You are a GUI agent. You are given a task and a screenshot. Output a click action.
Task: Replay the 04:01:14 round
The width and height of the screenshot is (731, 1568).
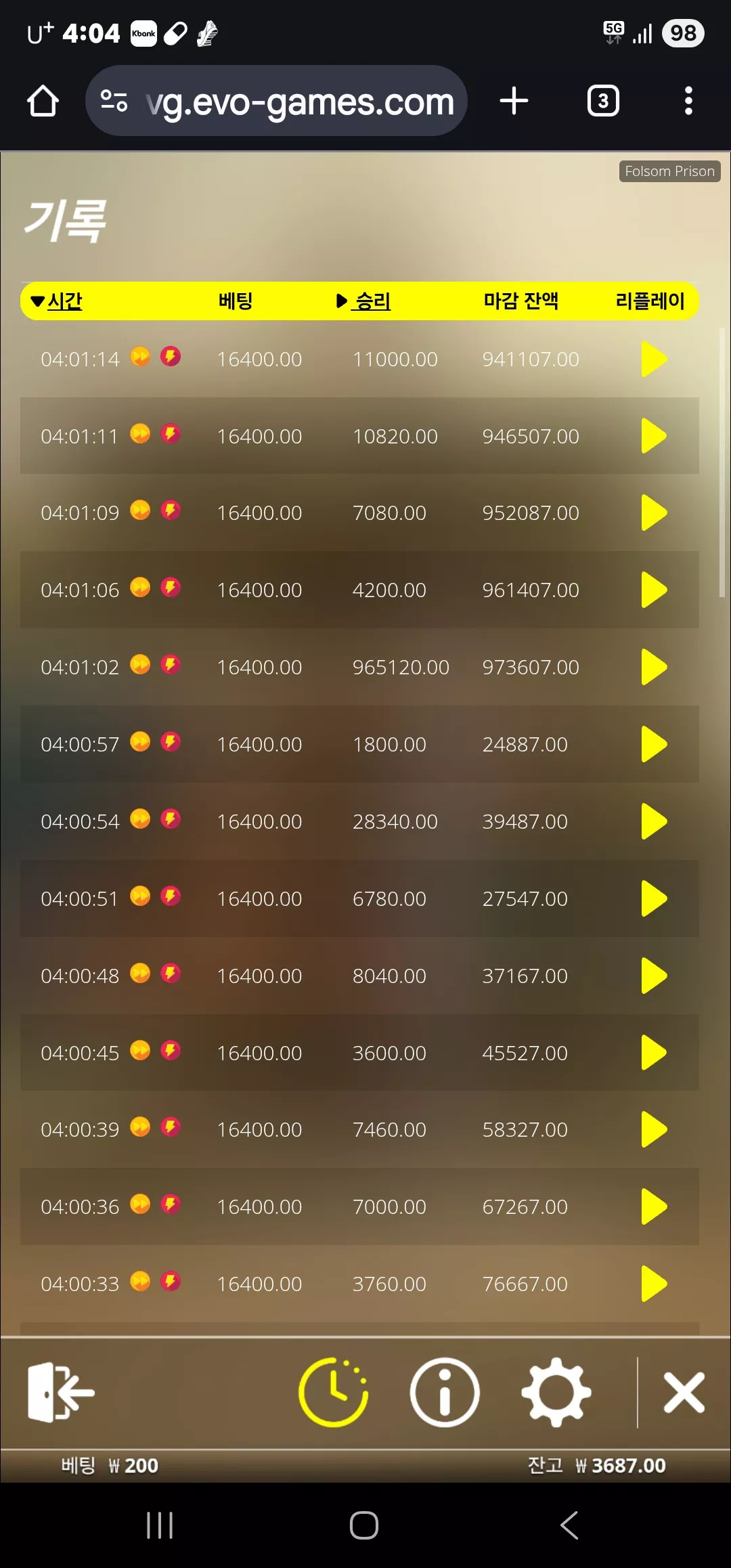tap(654, 359)
